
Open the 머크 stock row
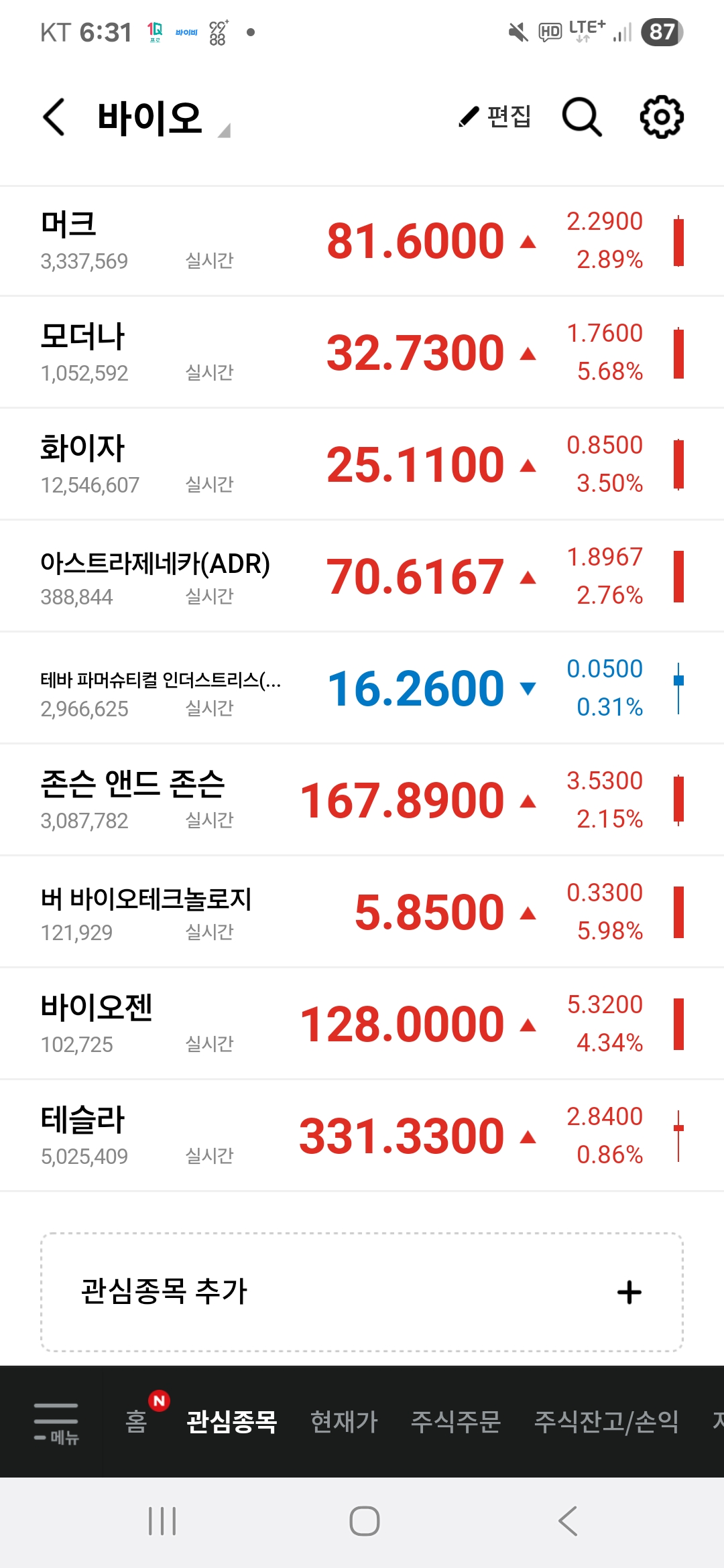pyautogui.click(x=362, y=241)
